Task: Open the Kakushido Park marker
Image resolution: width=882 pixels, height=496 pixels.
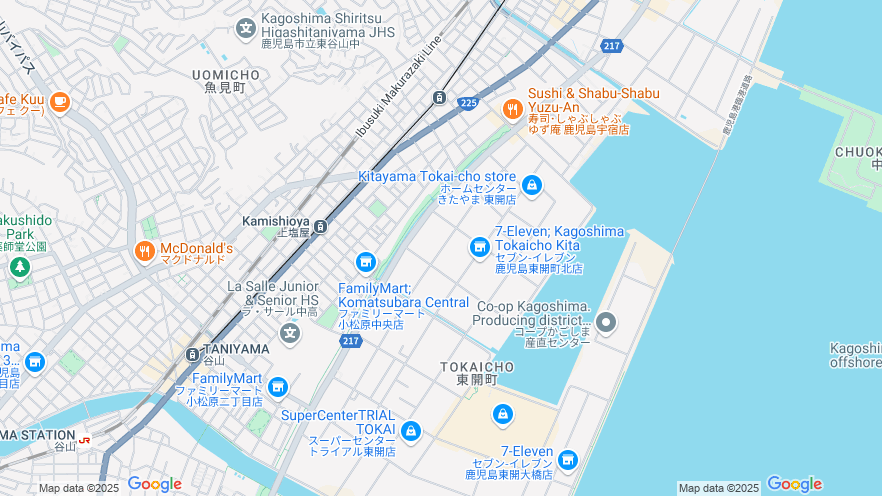Action: [x=19, y=267]
